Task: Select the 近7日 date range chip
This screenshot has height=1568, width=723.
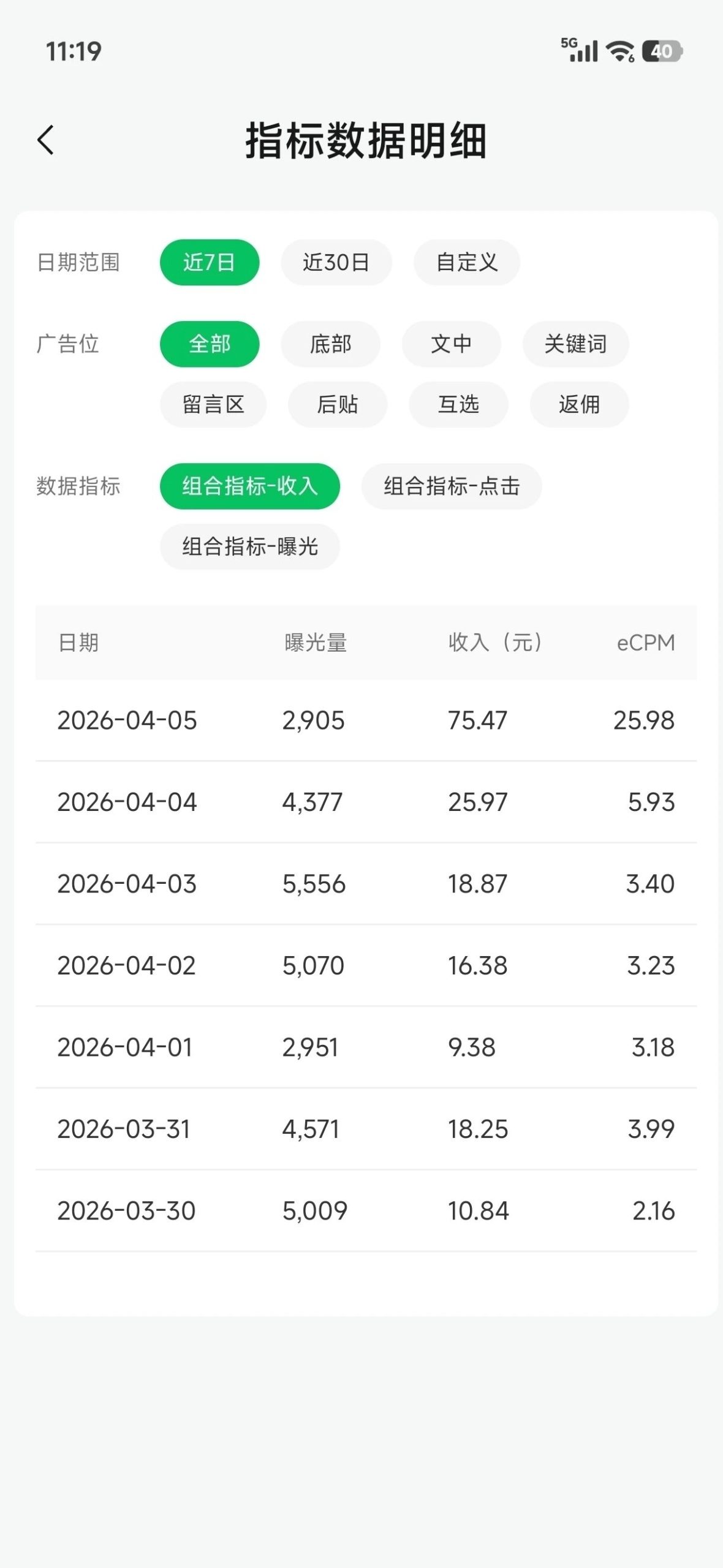Action: 210,262
